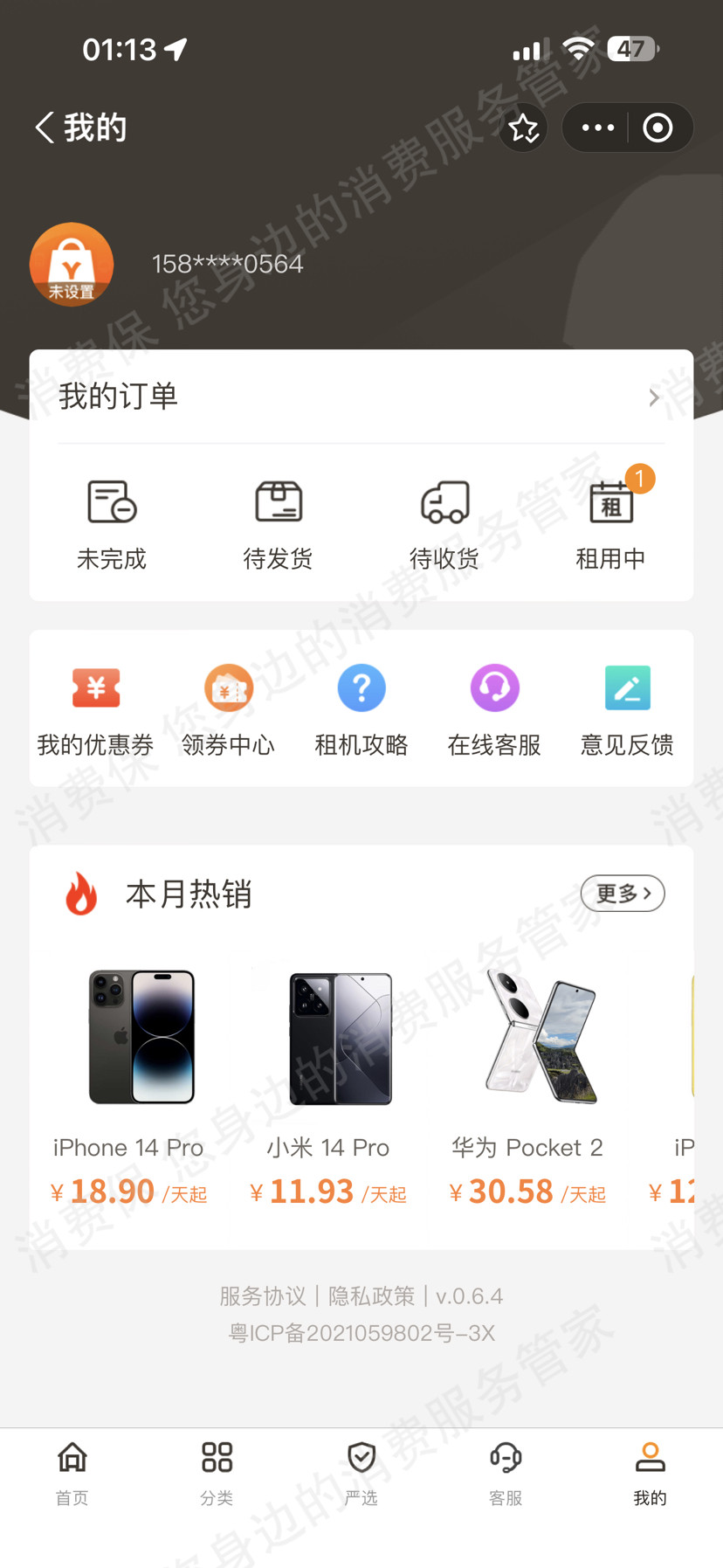Open the 我的订单 row
The image size is (723, 1568).
361,397
